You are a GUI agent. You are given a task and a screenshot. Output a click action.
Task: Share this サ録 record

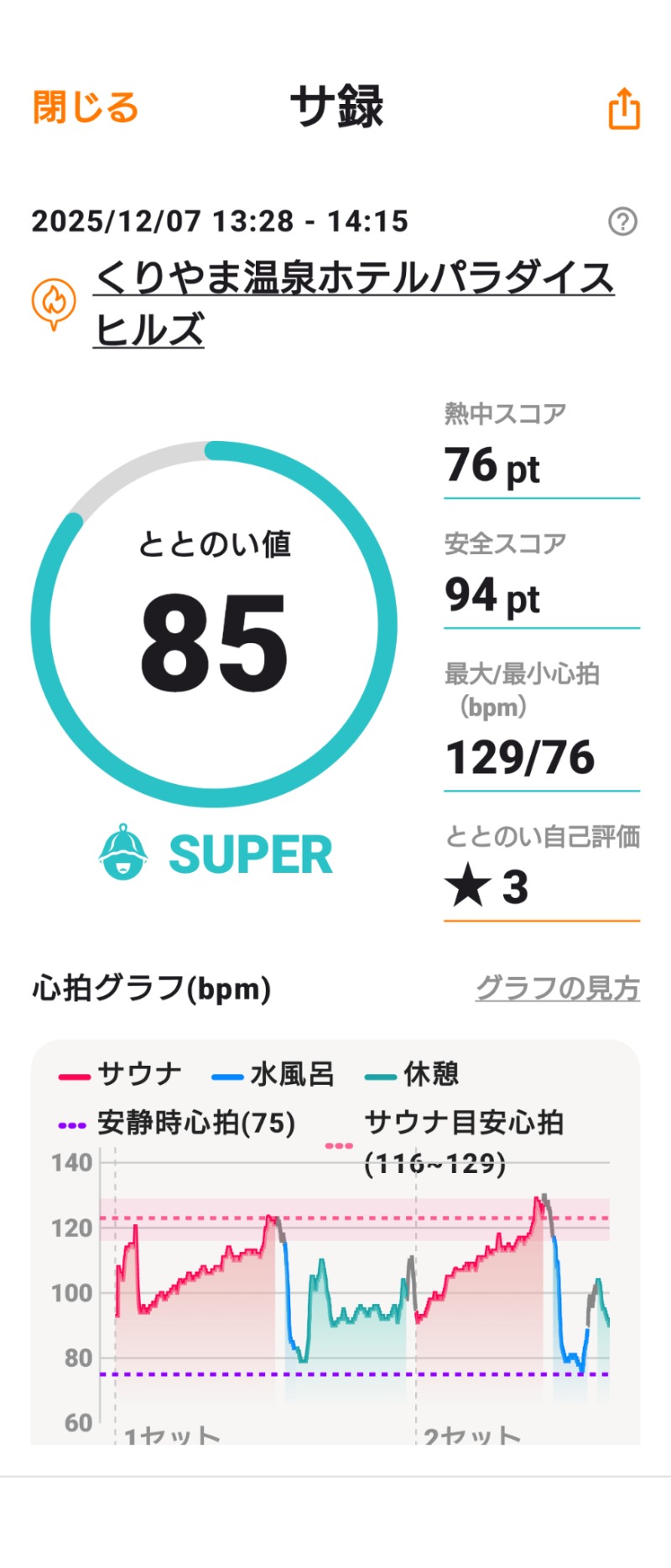(623, 109)
